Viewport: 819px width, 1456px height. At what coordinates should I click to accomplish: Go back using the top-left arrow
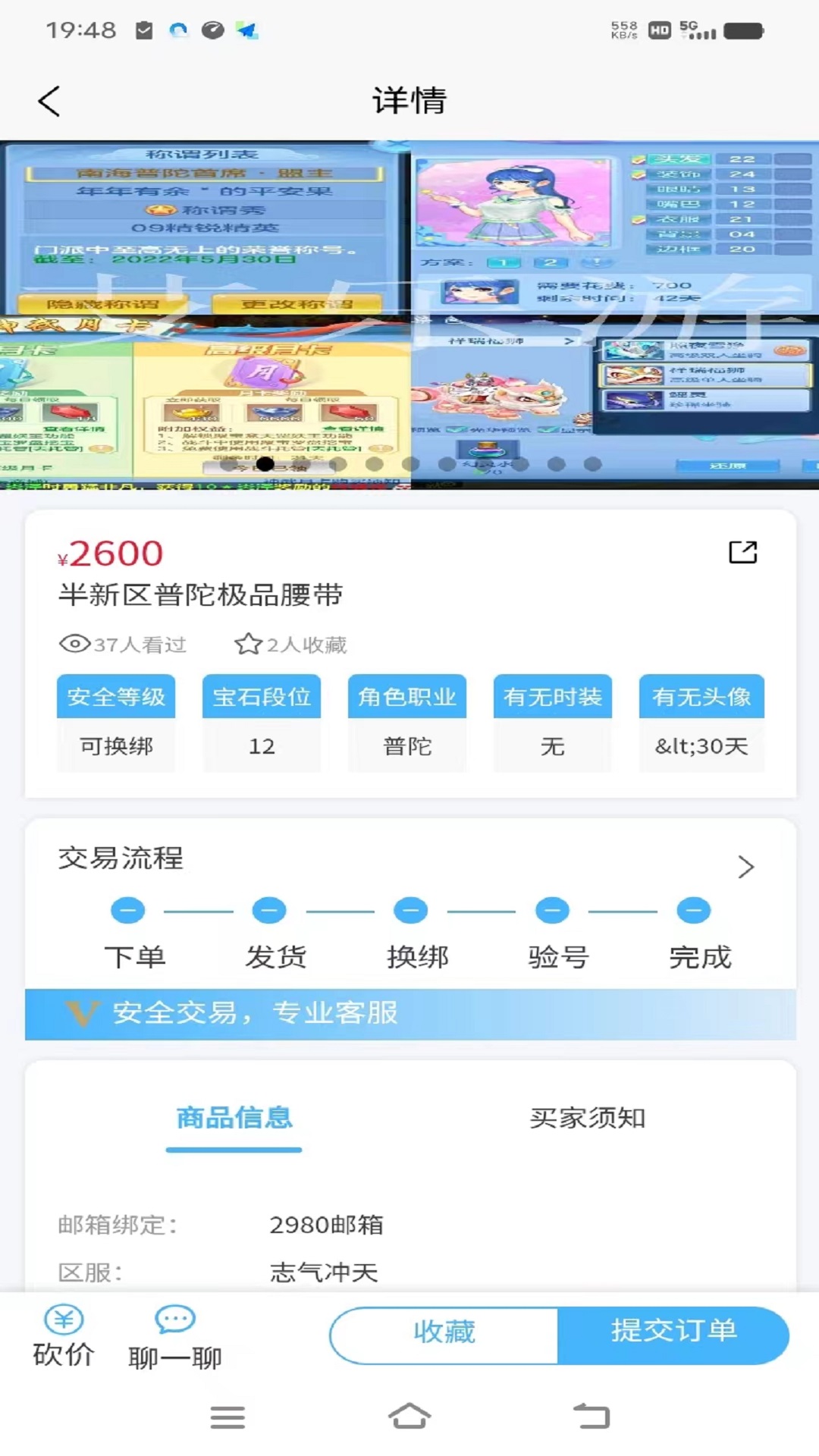click(49, 101)
